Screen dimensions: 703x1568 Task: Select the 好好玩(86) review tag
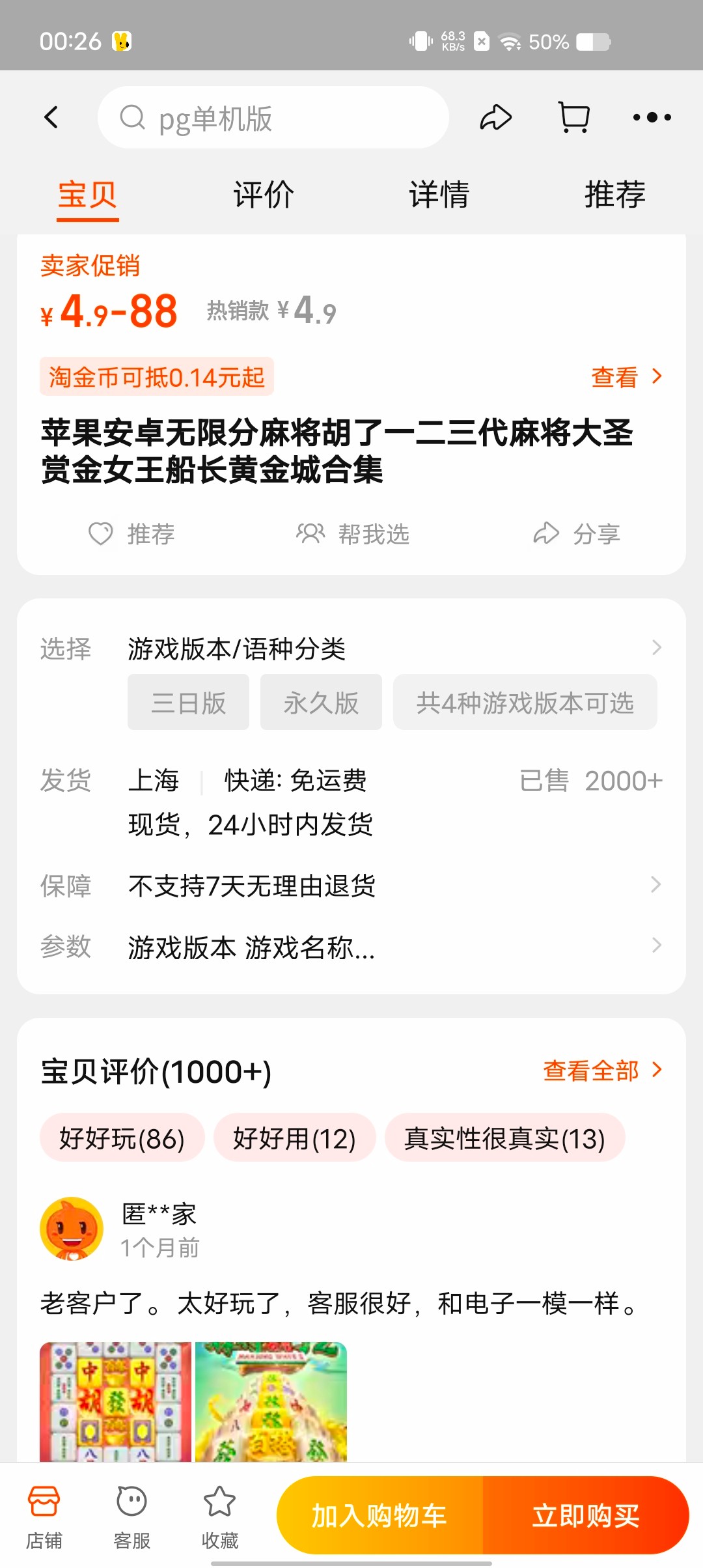(x=122, y=1138)
